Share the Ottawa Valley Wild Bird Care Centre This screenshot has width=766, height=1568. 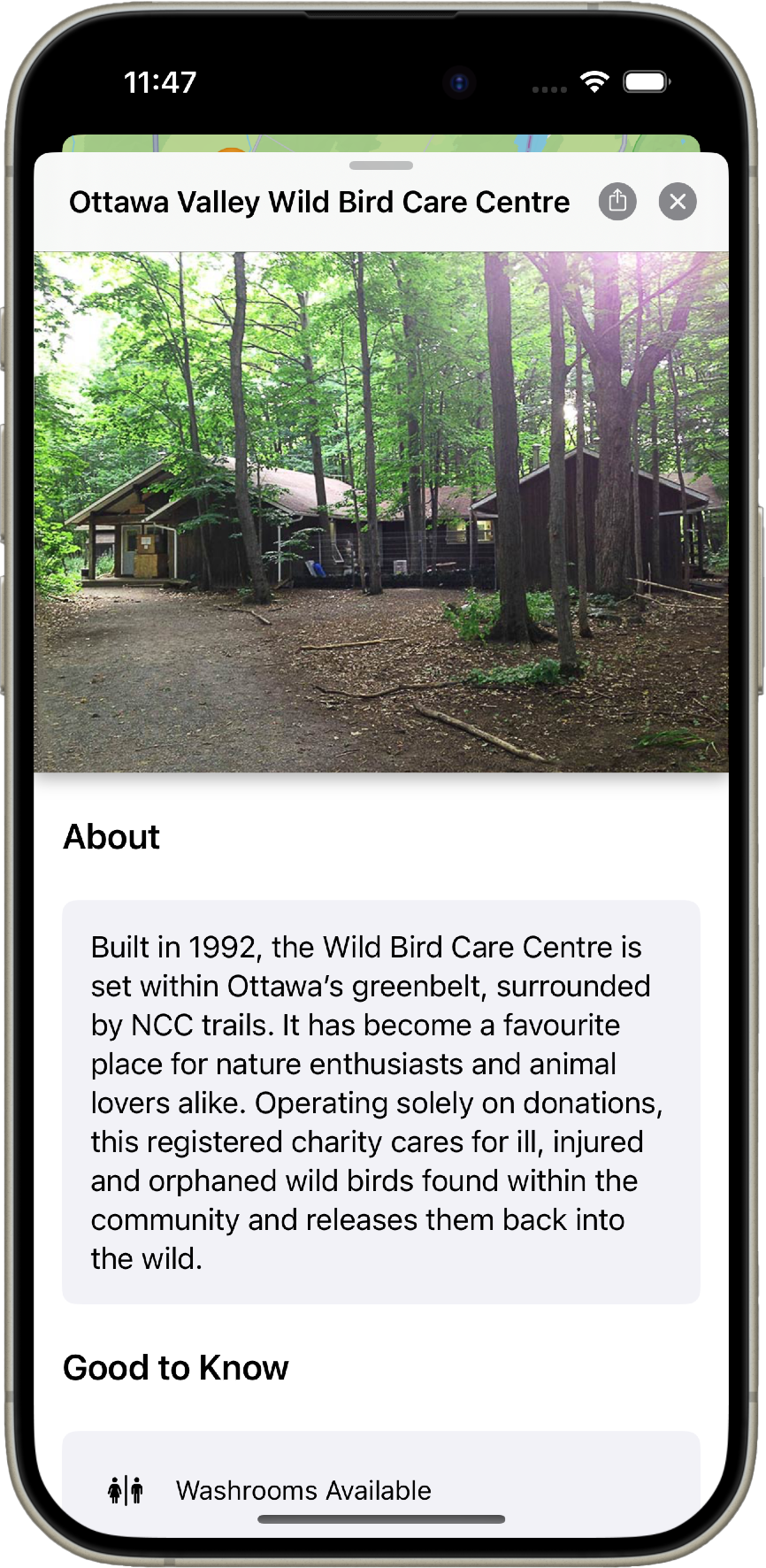[617, 202]
